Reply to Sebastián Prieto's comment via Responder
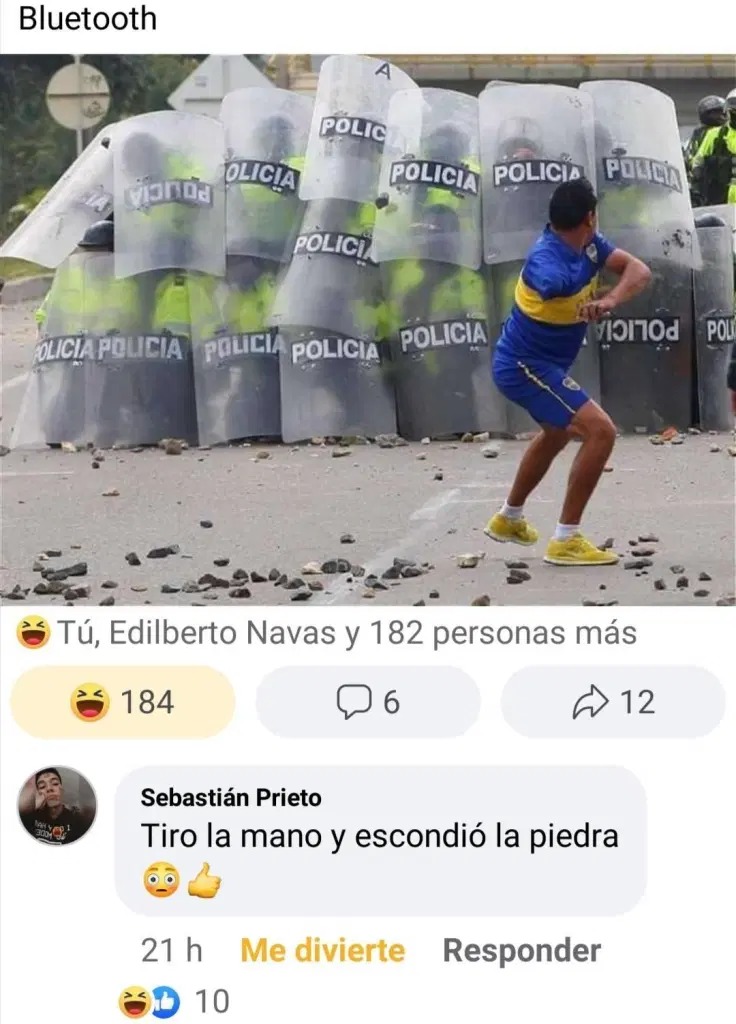The height and width of the screenshot is (1024, 736). point(521,950)
